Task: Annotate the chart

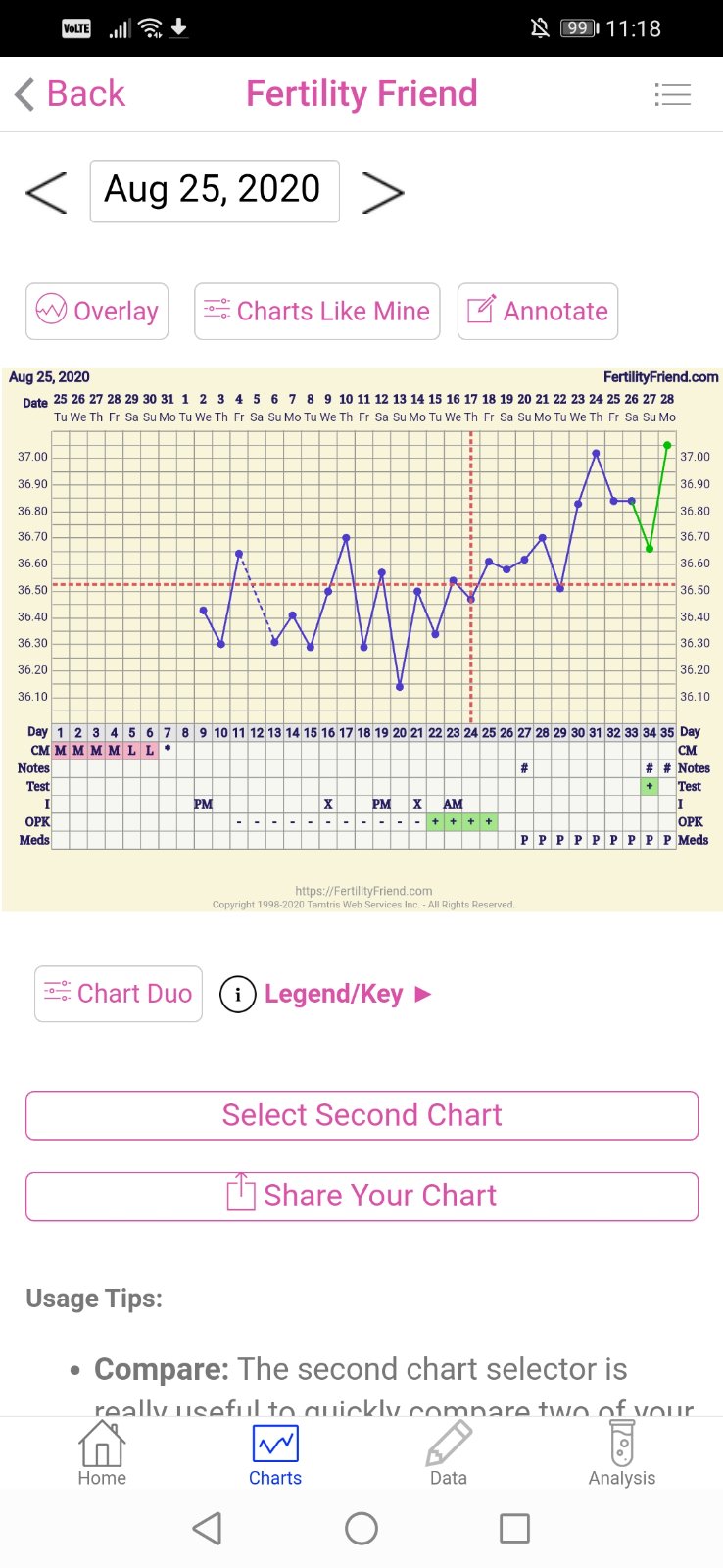Action: pyautogui.click(x=537, y=312)
